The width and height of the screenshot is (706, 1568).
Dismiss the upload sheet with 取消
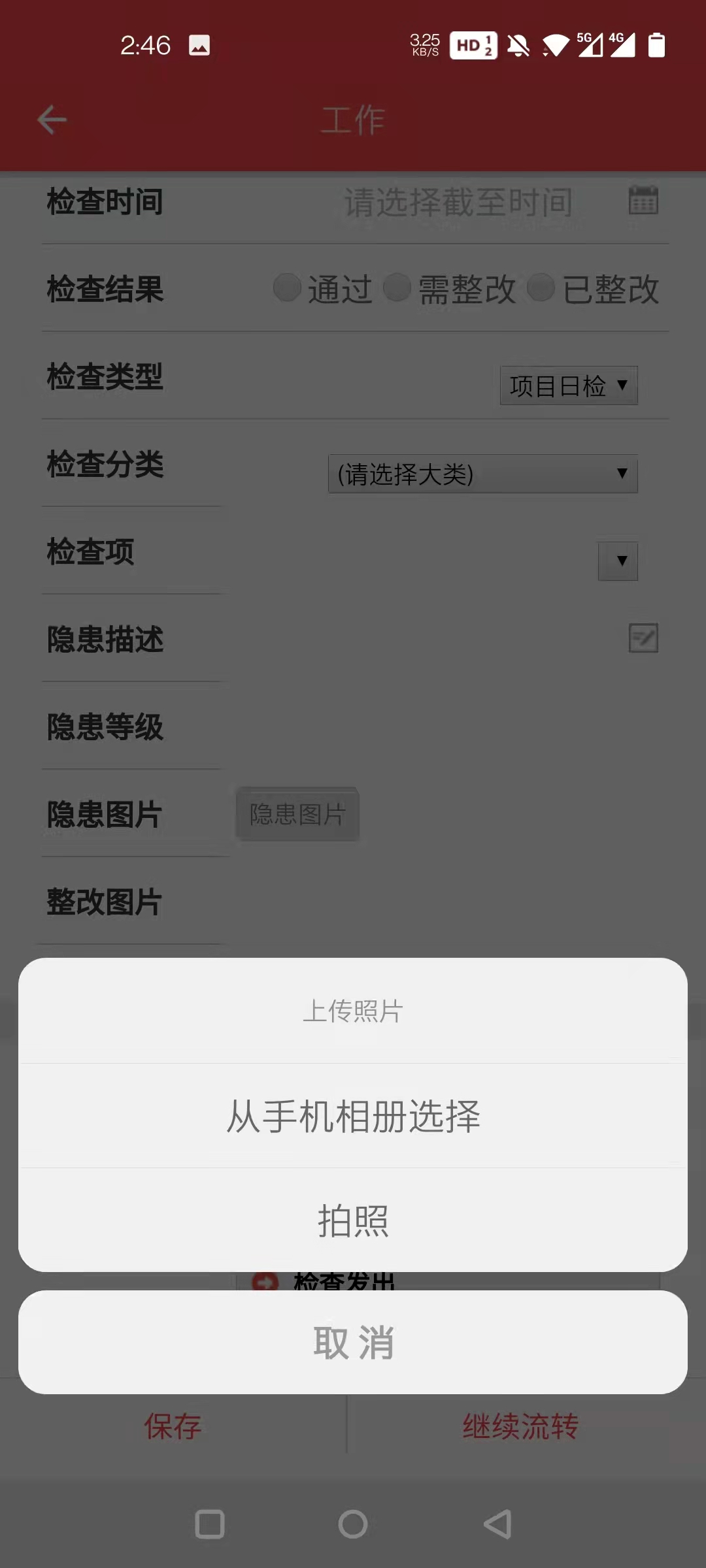353,1342
